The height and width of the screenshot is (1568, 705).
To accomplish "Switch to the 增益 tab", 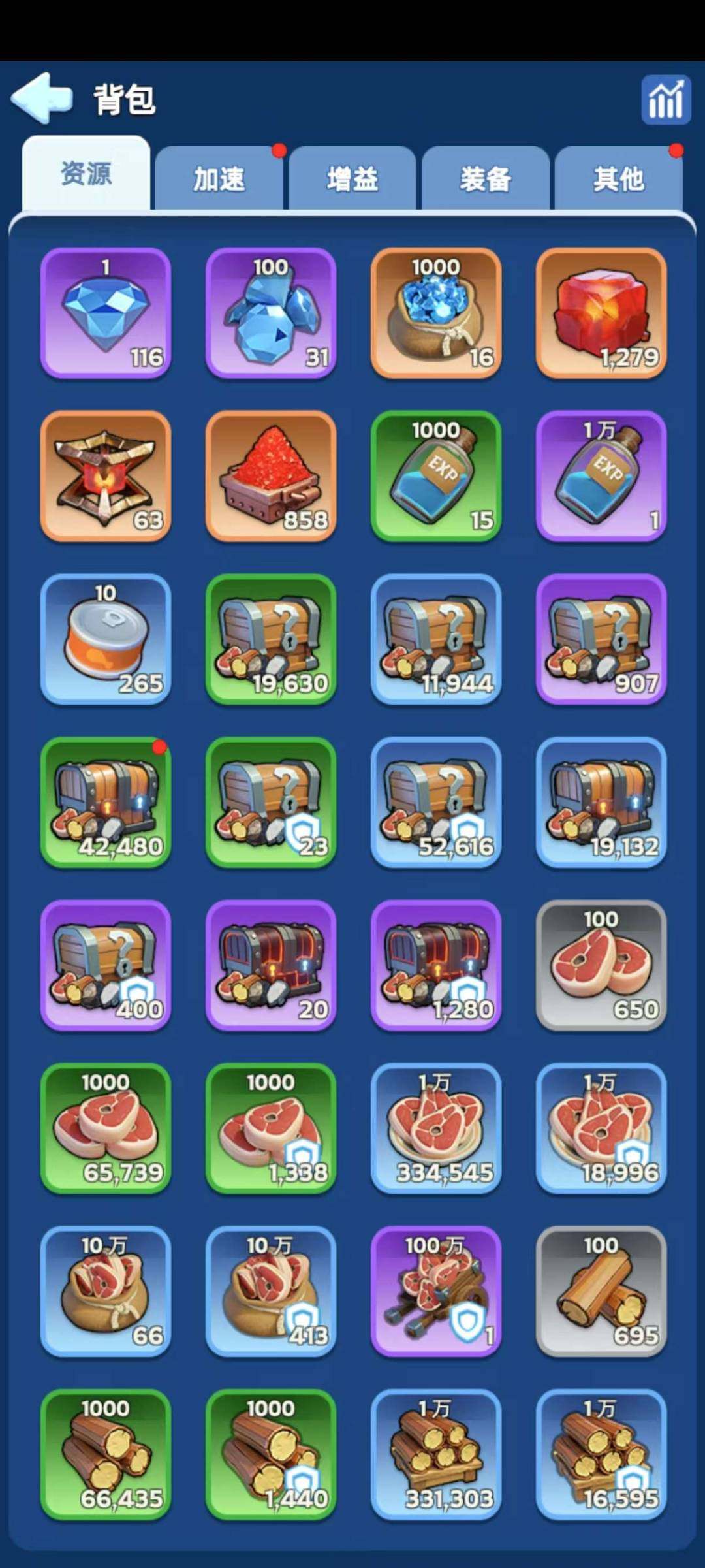I will click(352, 178).
